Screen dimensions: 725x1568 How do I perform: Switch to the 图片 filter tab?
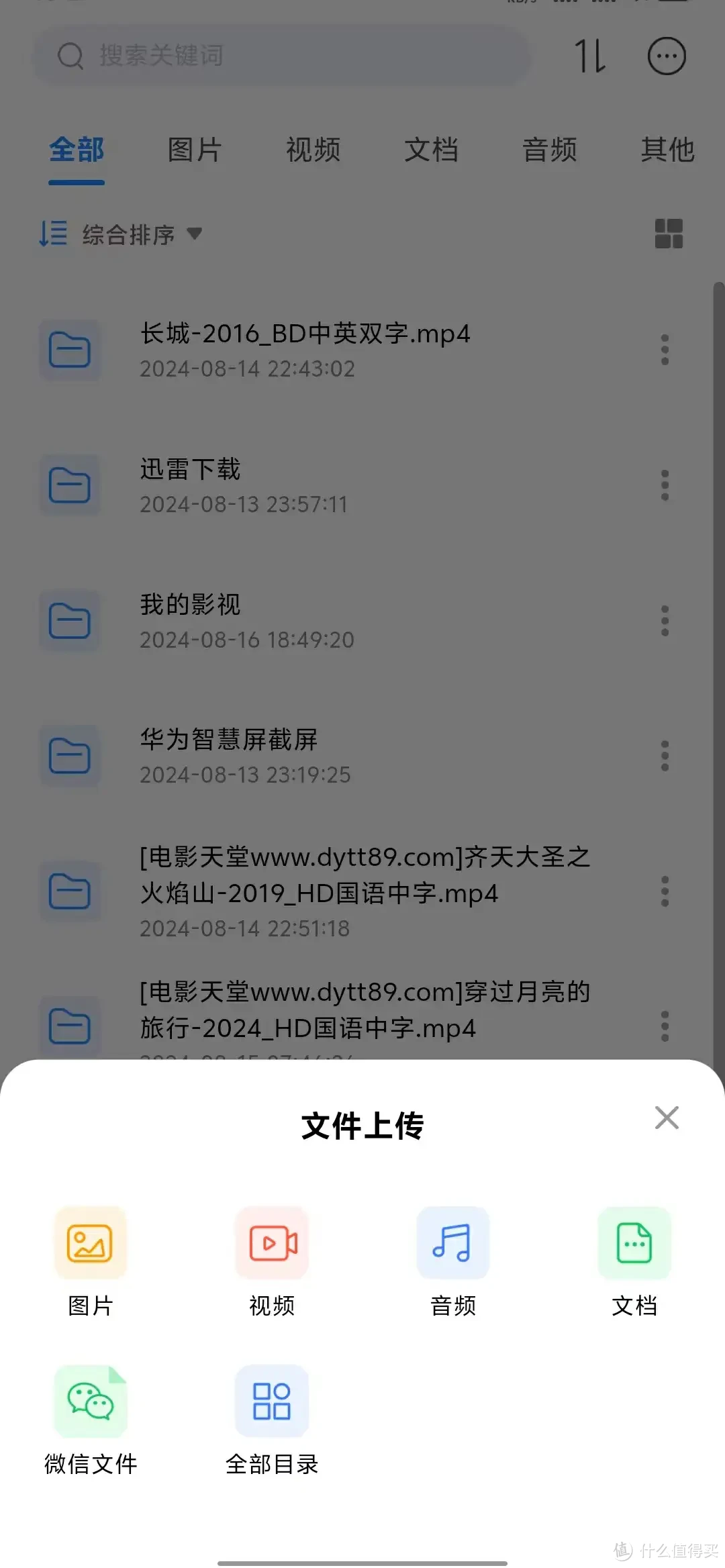pyautogui.click(x=194, y=150)
